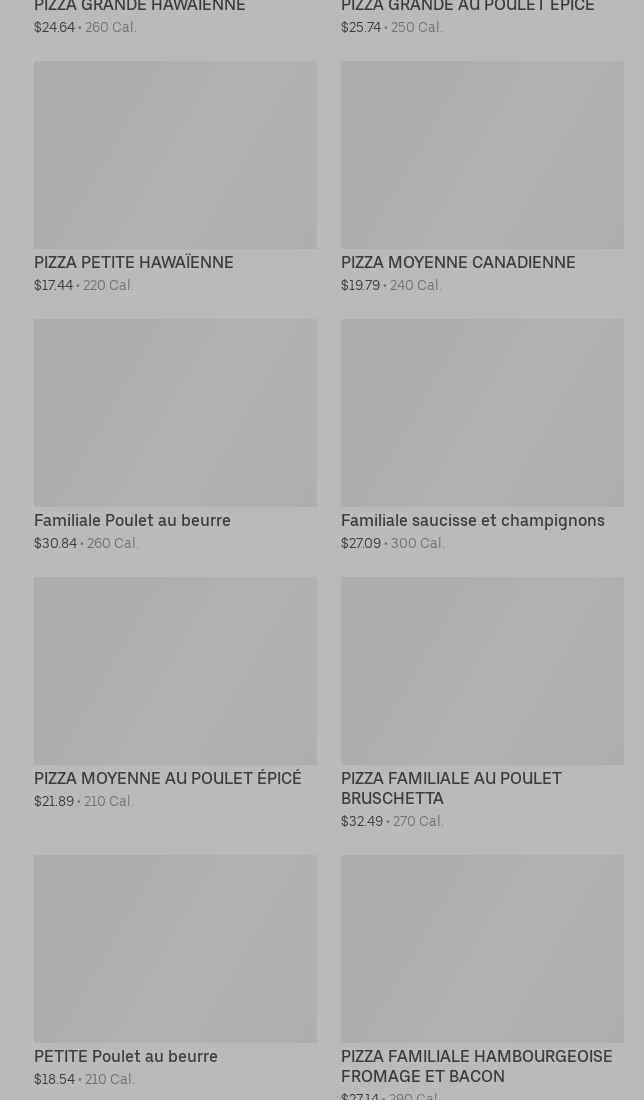Select Familiale Poulet au beurre pizza
Screen dimensions: 644x1100
point(175,413)
